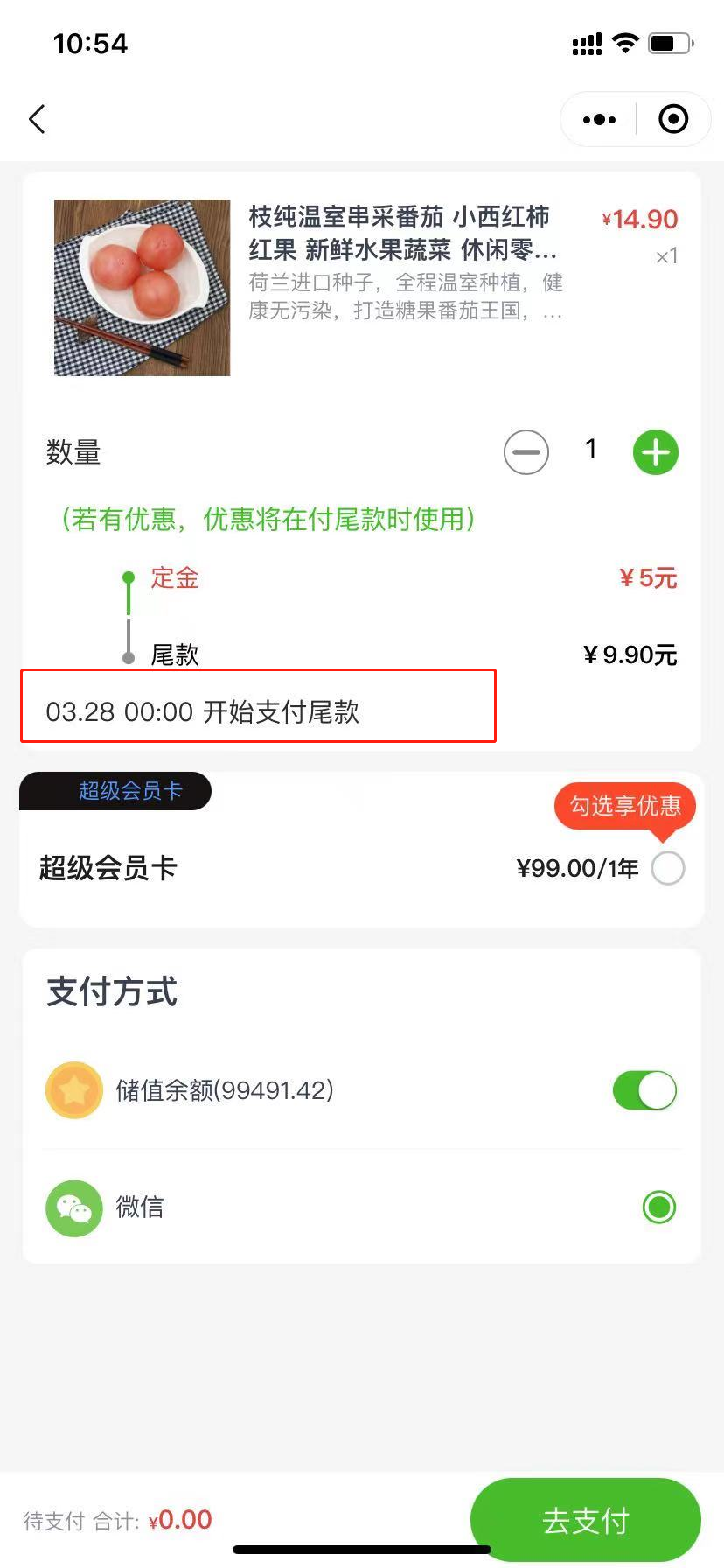Go back to the previous page

(x=37, y=119)
